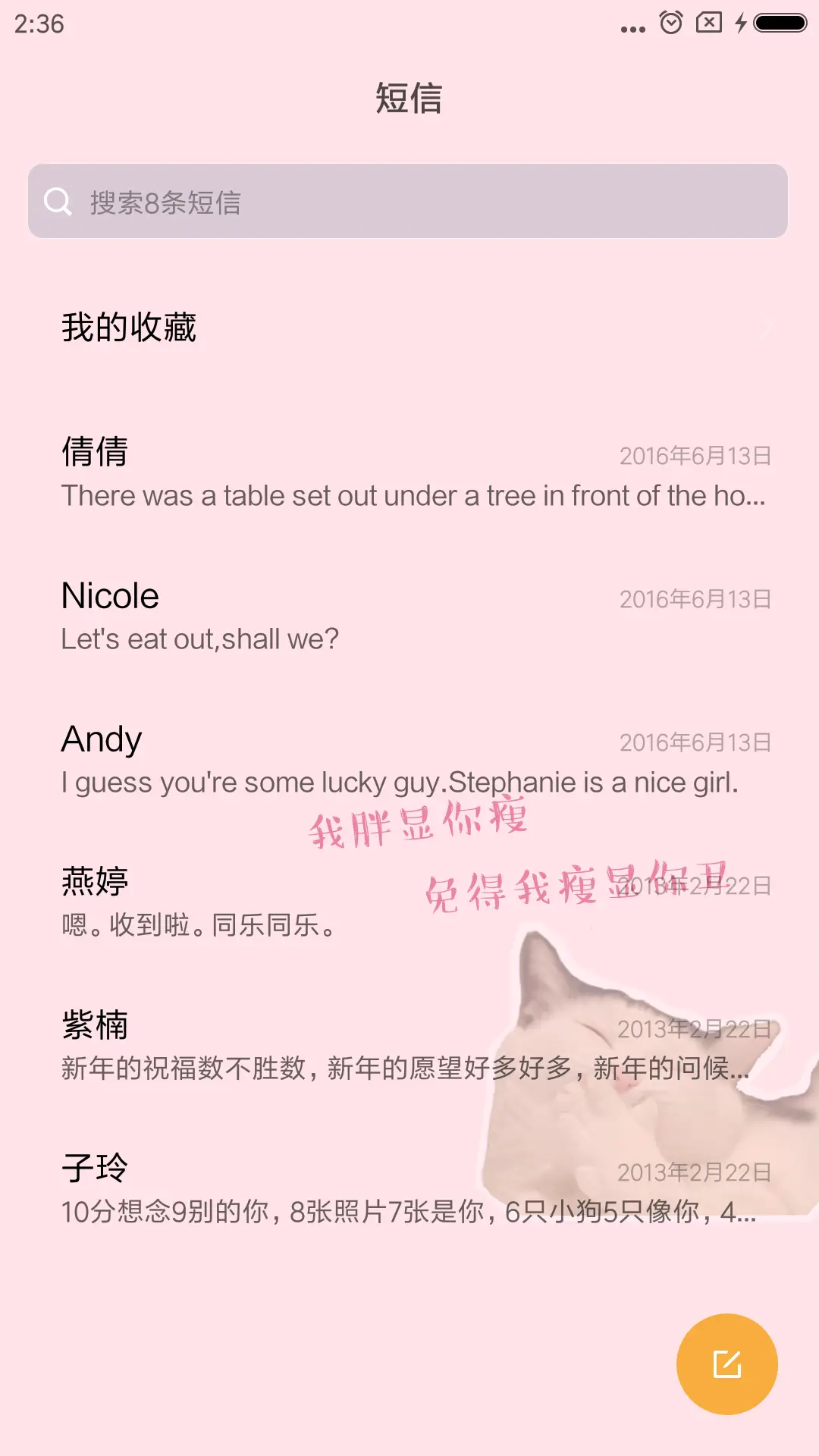Open the conversation with 子玲
This screenshot has height=1456, width=819.
[x=303, y=1187]
